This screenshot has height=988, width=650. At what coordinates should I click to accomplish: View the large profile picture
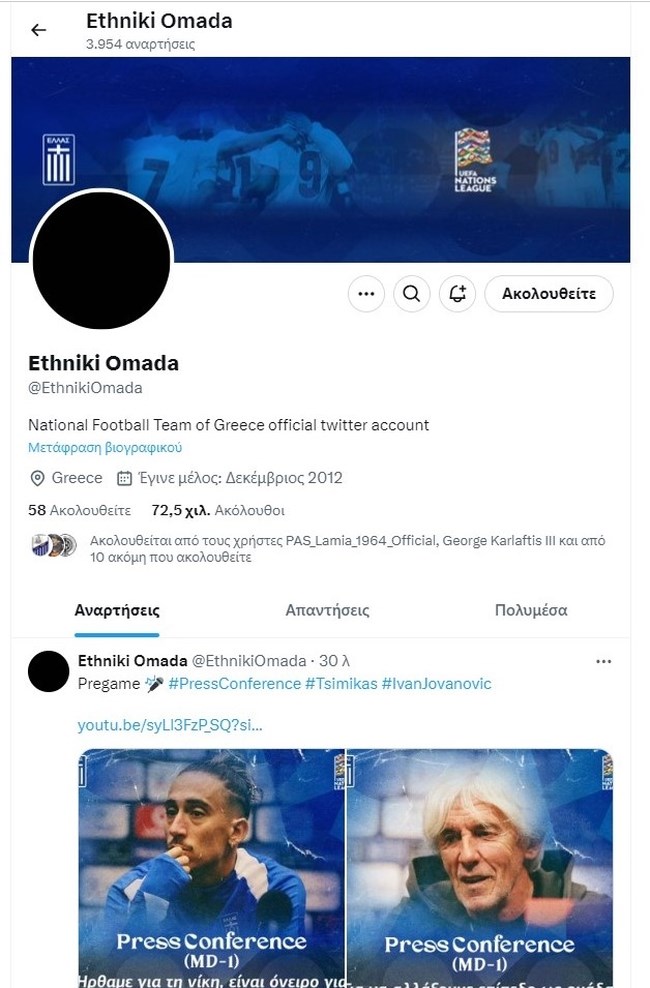[101, 259]
